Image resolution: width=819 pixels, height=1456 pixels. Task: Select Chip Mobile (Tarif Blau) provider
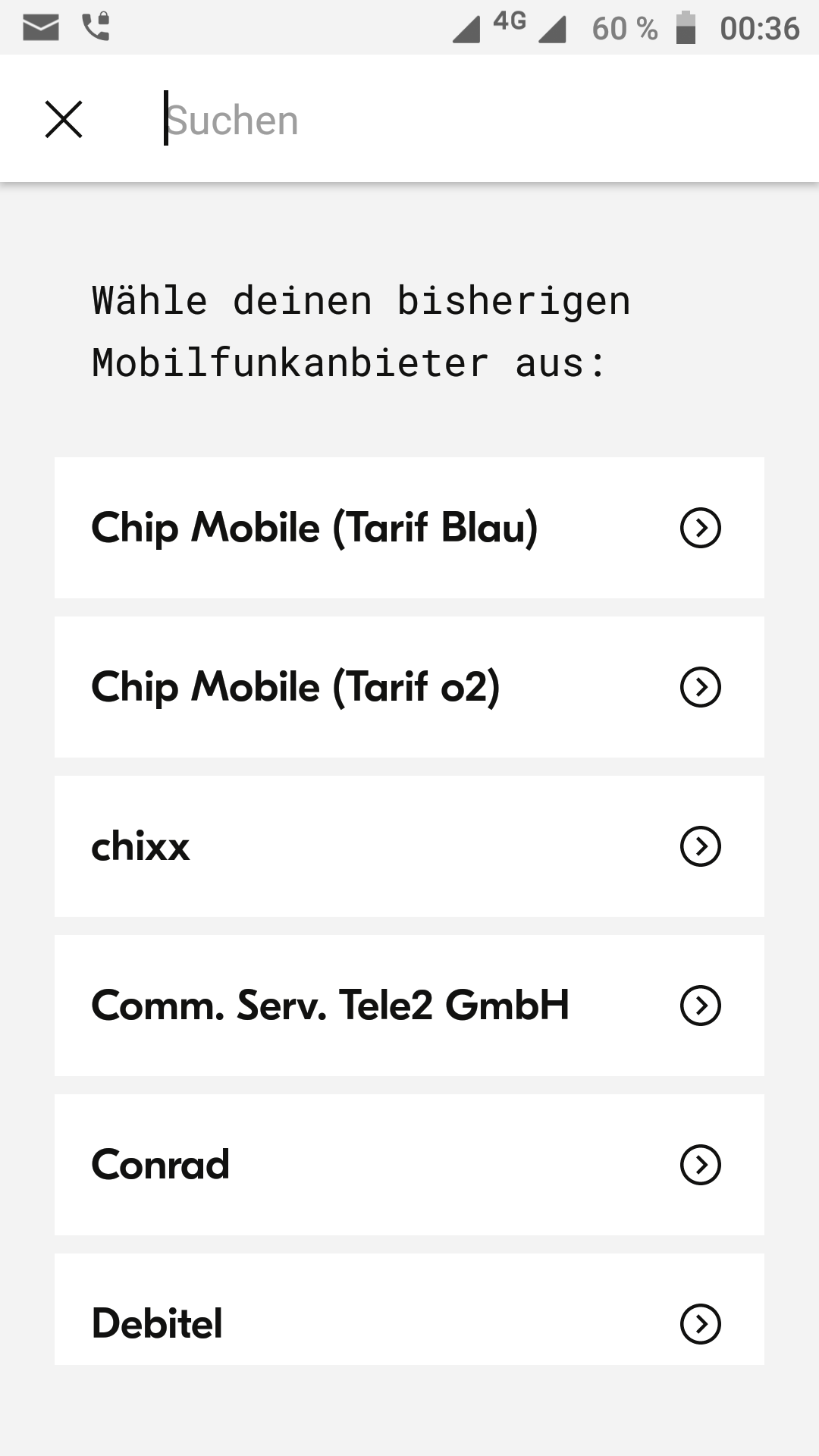point(409,528)
